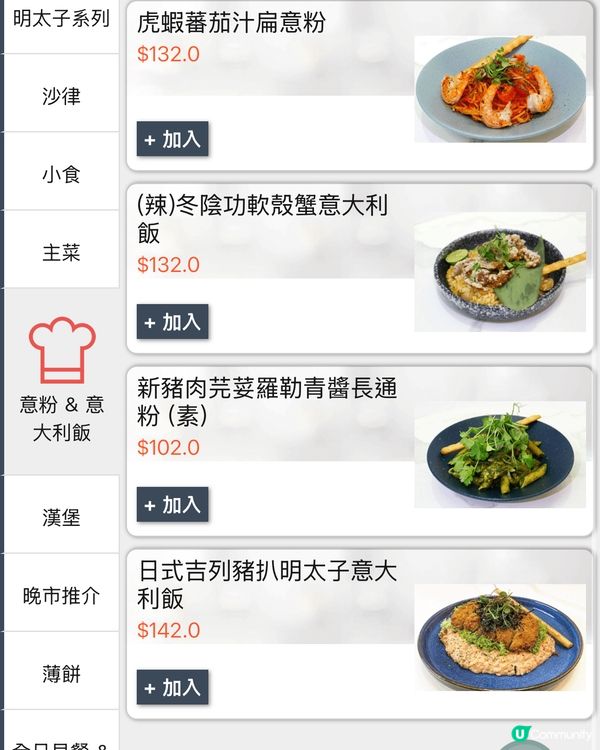Open the 晚市推介 category

coord(61,596)
